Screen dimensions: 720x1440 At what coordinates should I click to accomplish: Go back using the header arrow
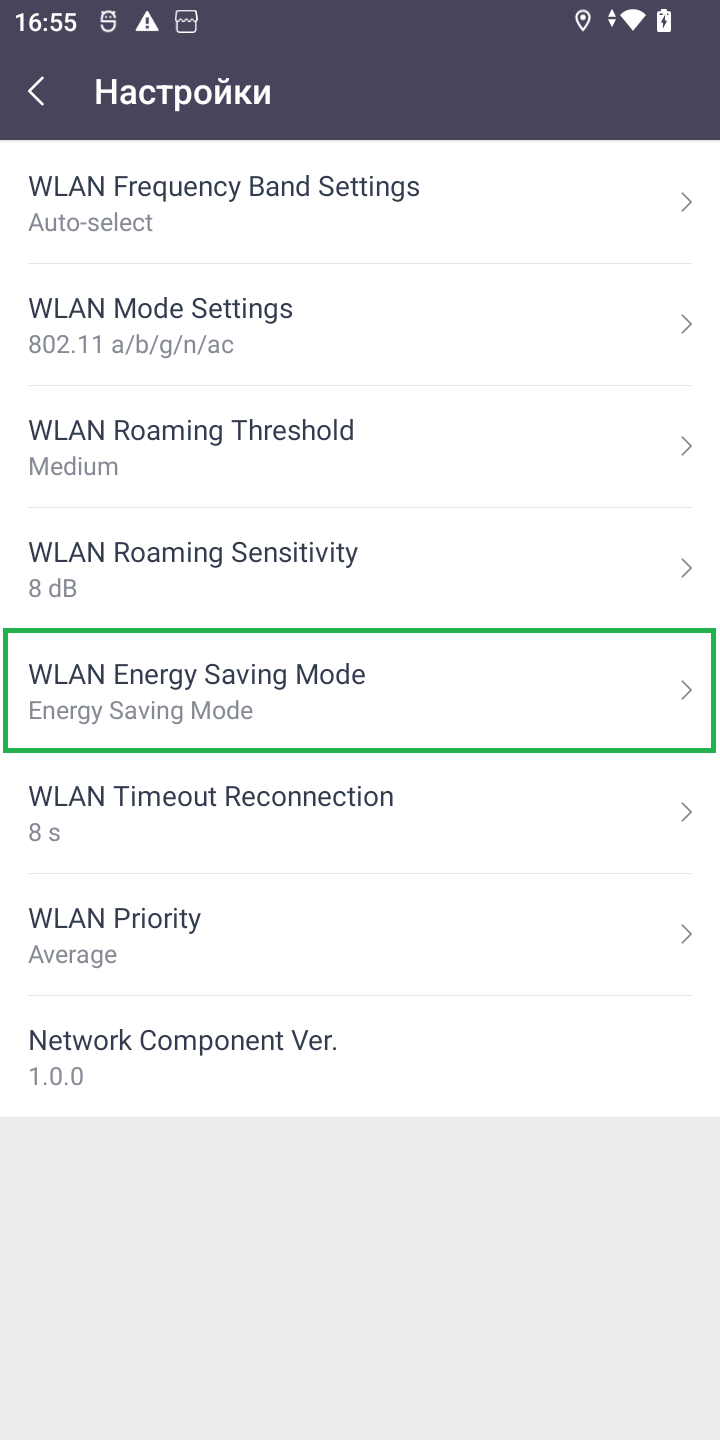(x=37, y=92)
